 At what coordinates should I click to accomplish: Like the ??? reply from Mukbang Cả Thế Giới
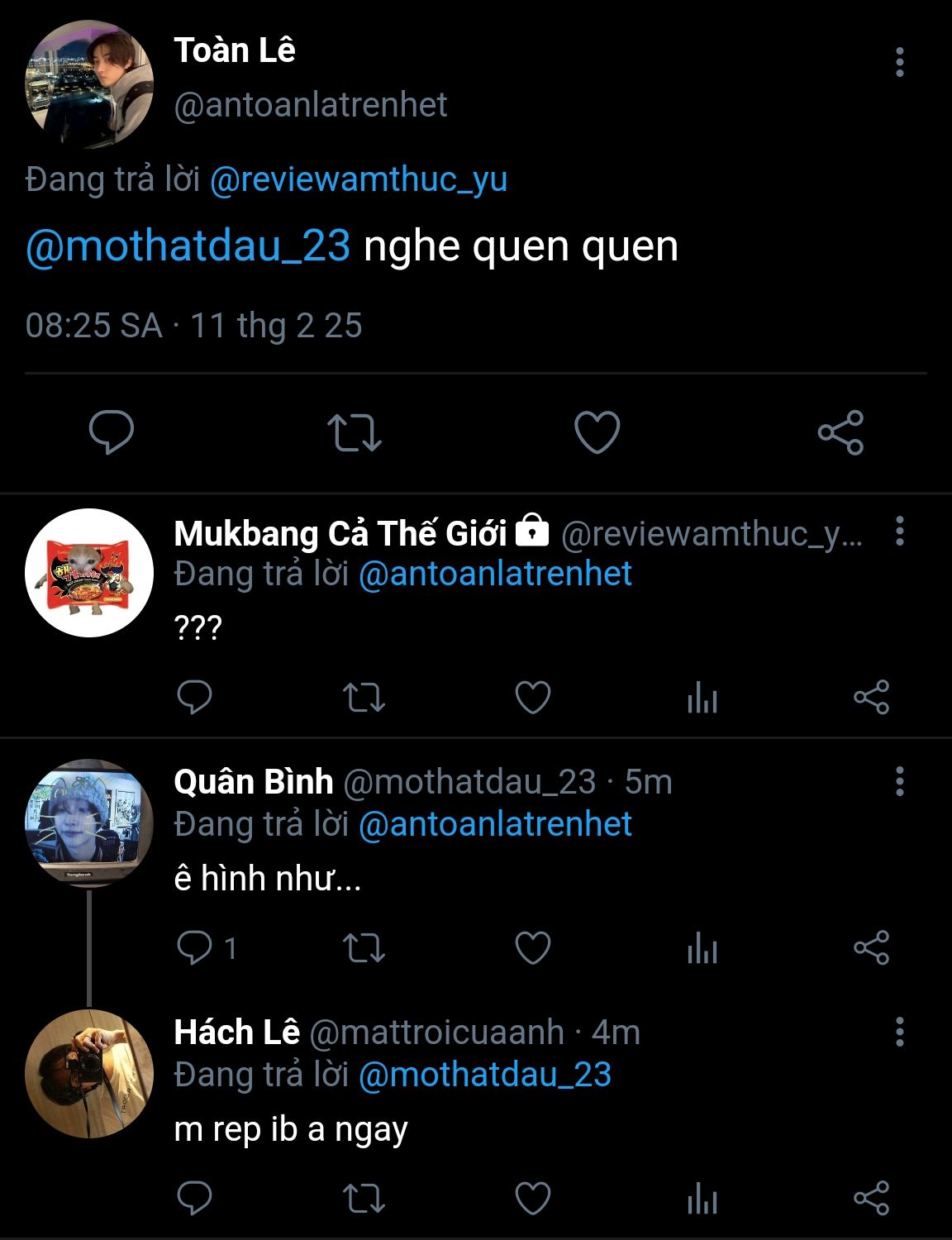pos(533,698)
